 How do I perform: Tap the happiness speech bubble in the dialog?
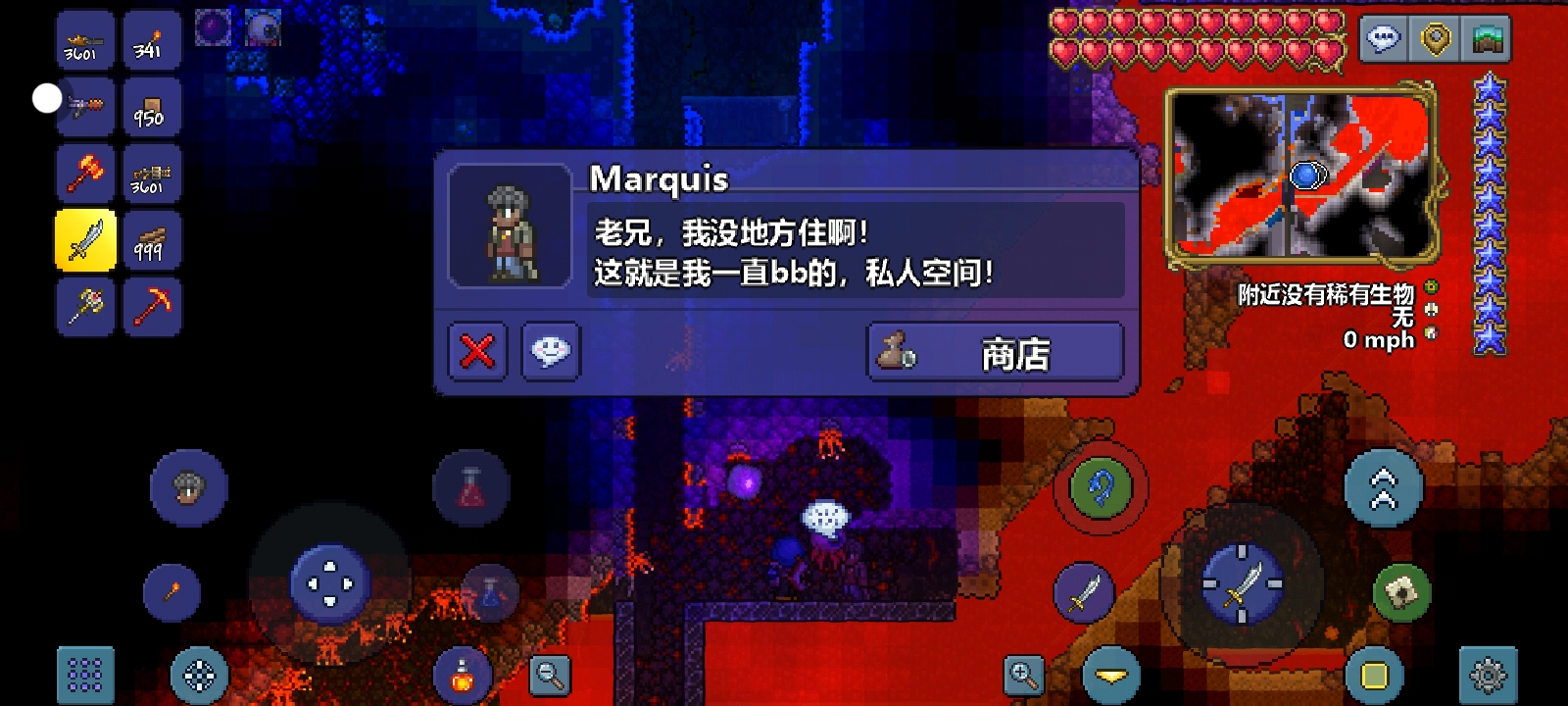551,351
